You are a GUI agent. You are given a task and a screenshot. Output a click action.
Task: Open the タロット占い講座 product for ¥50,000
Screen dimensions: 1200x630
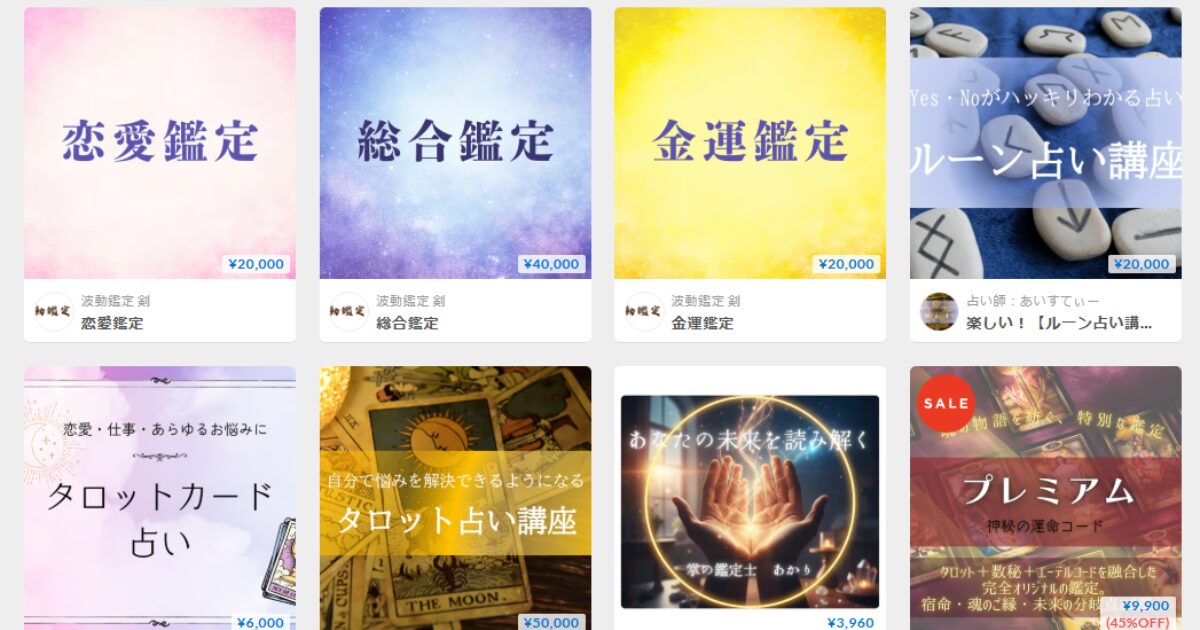pos(455,500)
